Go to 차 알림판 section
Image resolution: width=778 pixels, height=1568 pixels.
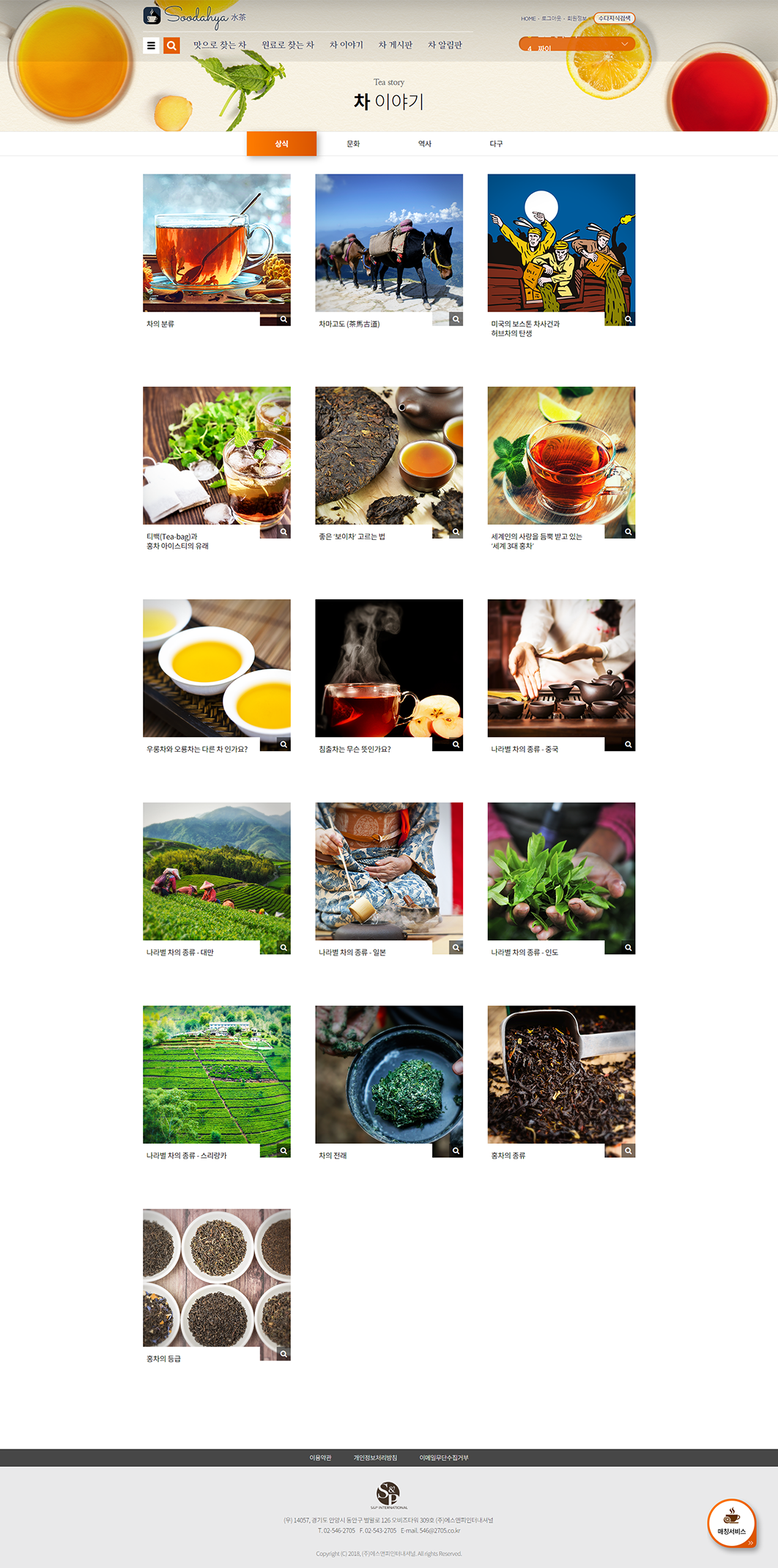(x=445, y=45)
